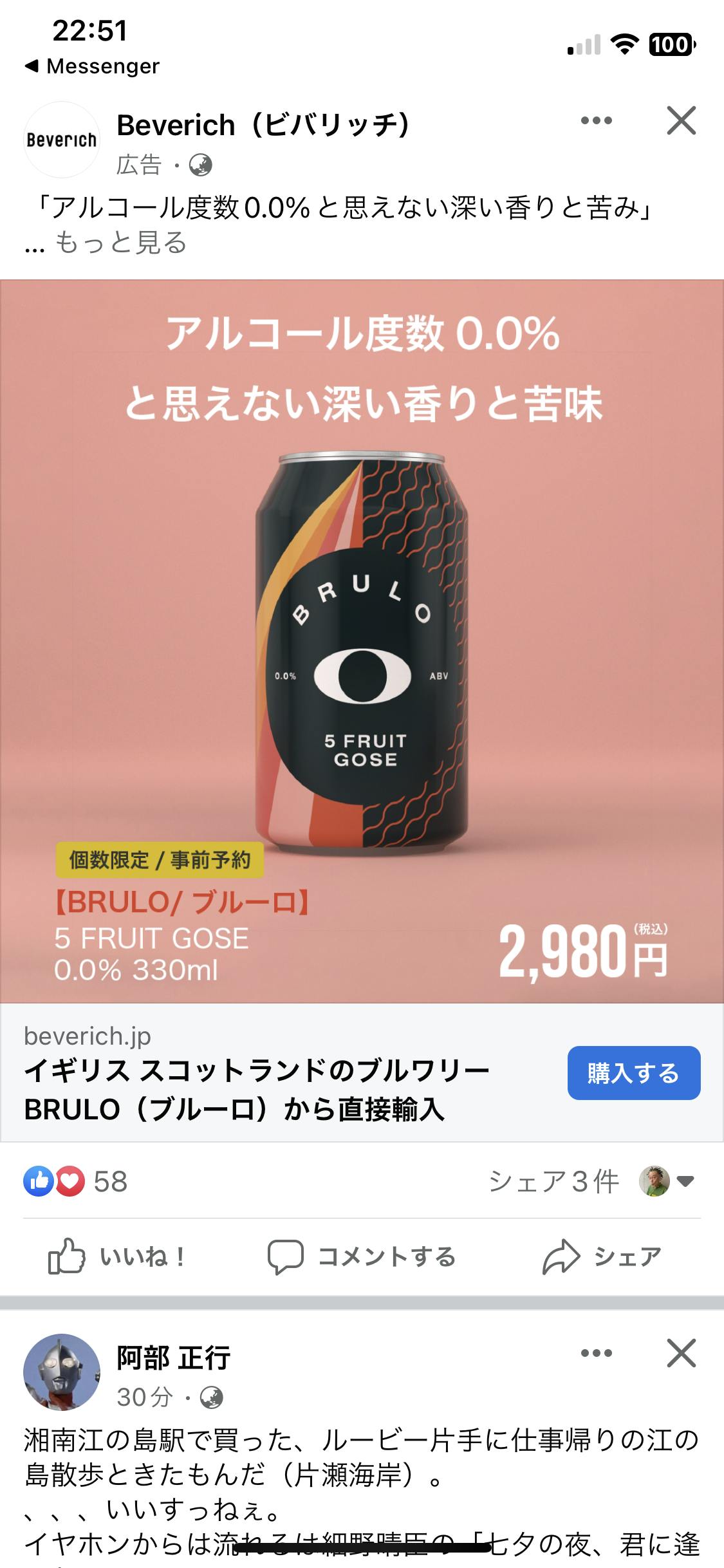Open the Beverich ad's three-dot menu
The width and height of the screenshot is (724, 1568).
pyautogui.click(x=596, y=120)
